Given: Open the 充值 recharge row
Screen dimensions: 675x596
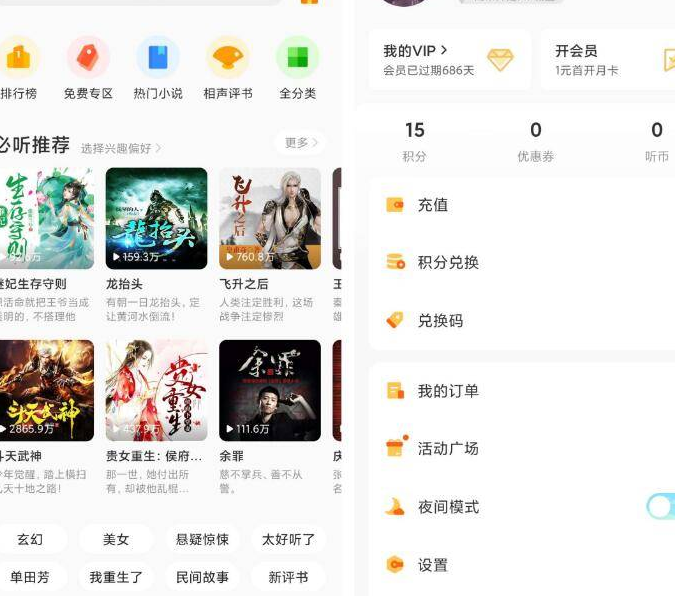Looking at the screenshot, I should pyautogui.click(x=433, y=205).
